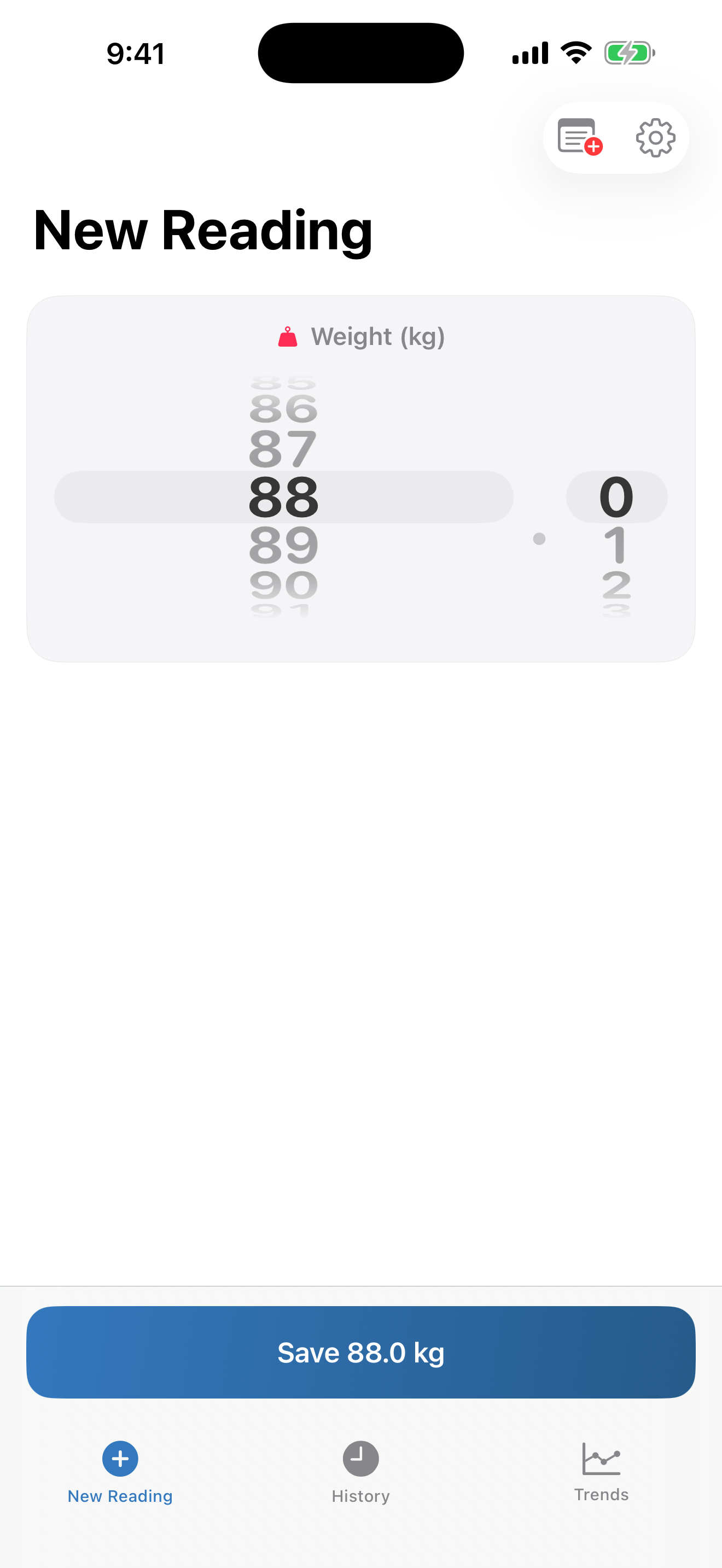Select 89 in the weight picker
Image resolution: width=722 pixels, height=1568 pixels.
tap(284, 545)
